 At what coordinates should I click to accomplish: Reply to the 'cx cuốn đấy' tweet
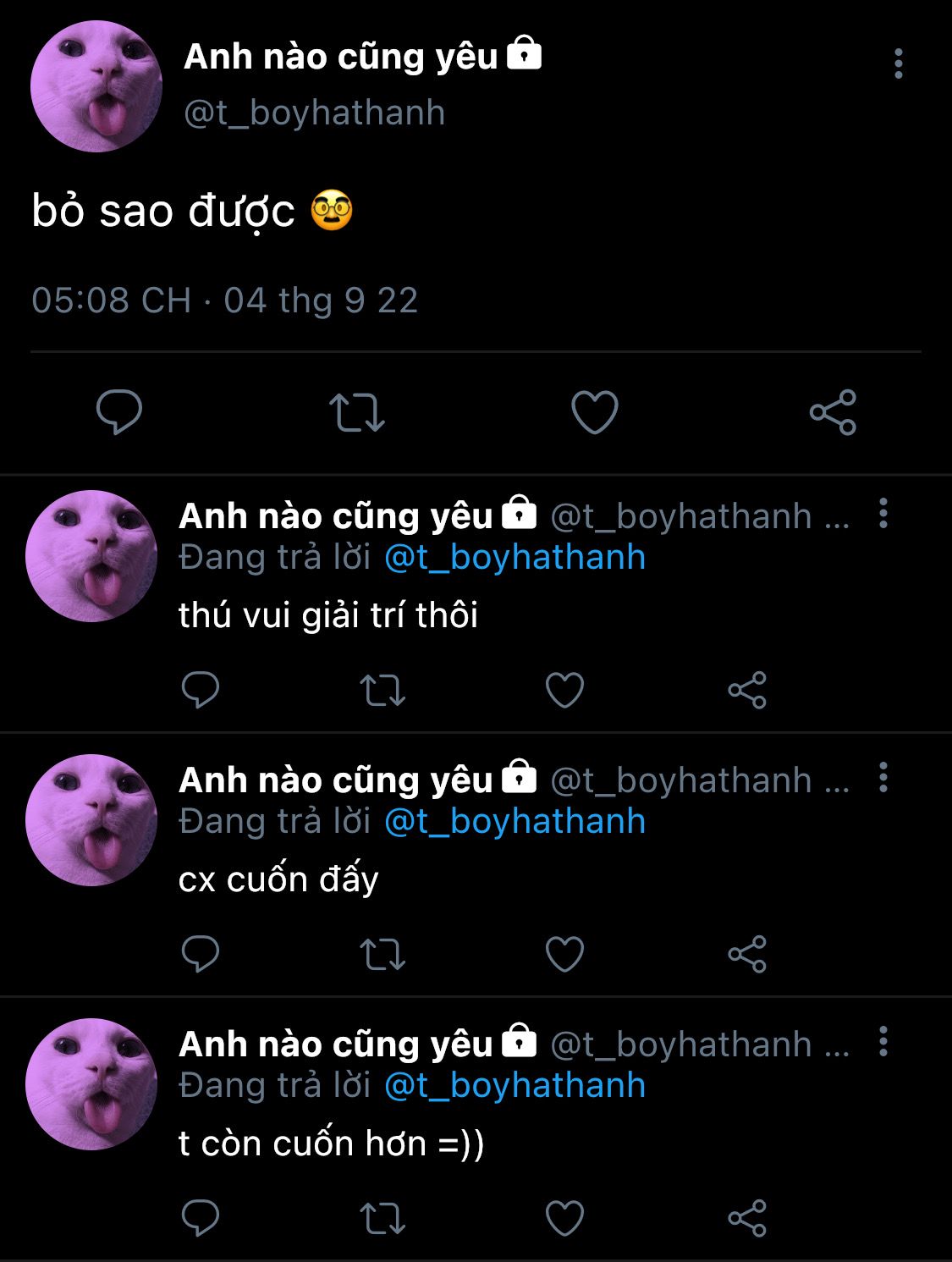click(201, 954)
